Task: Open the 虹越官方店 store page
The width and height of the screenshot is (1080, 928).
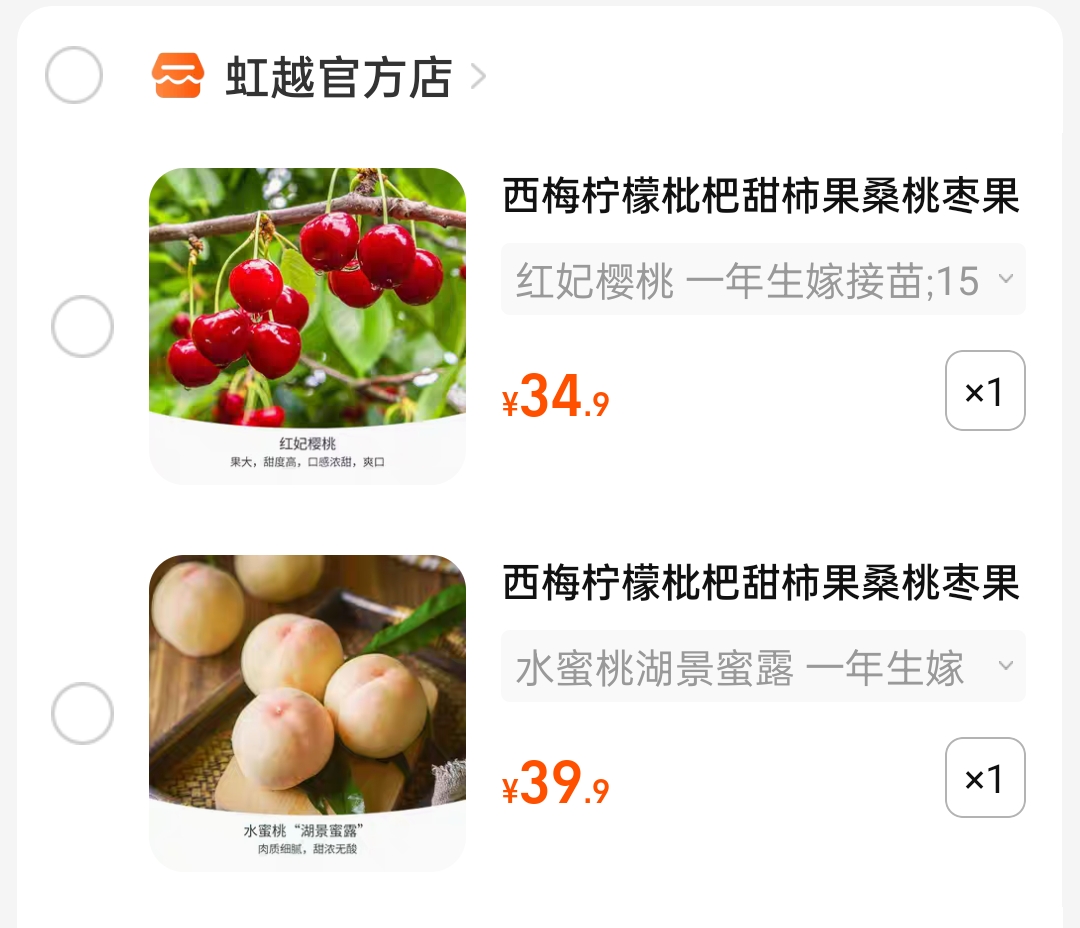Action: (338, 78)
